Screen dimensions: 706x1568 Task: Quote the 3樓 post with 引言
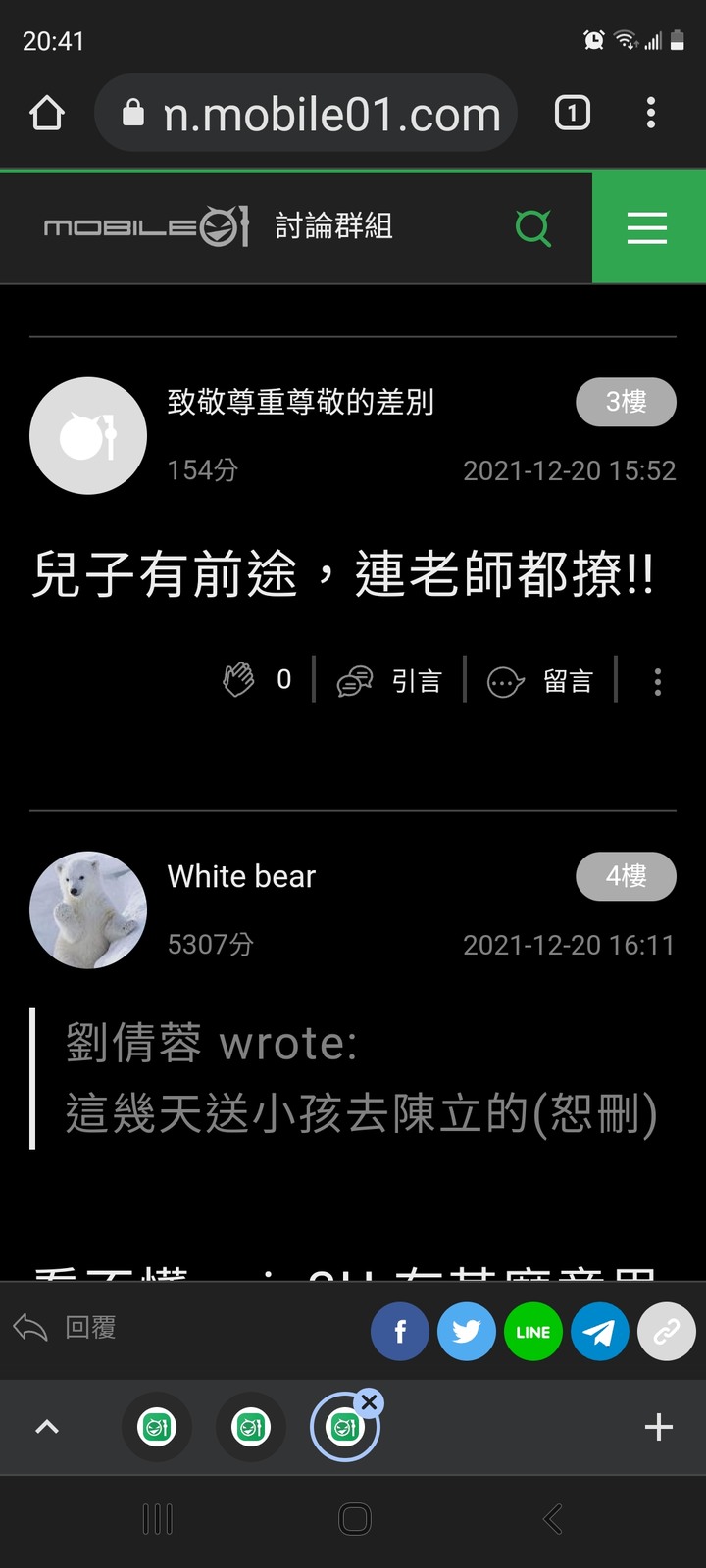point(390,681)
